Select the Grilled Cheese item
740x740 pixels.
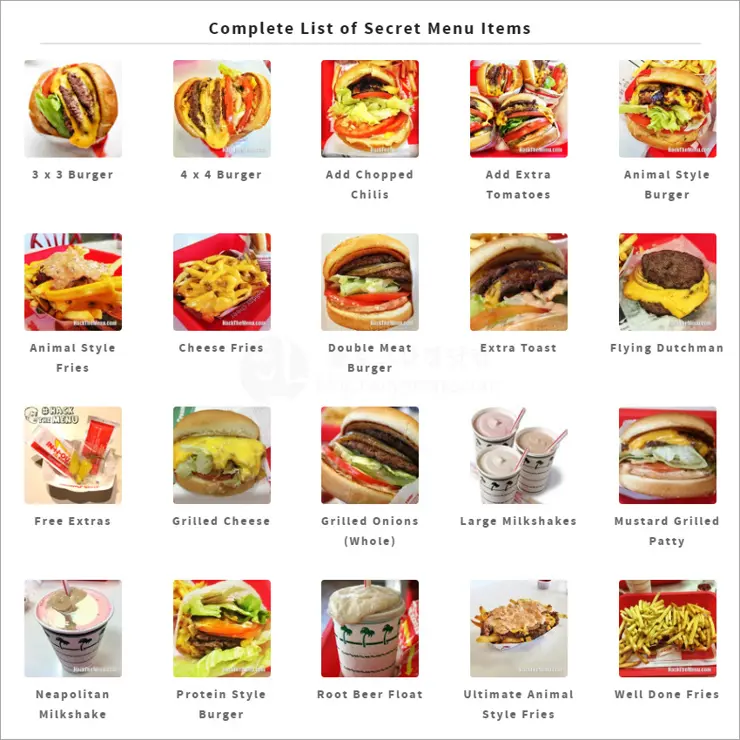tap(221, 455)
